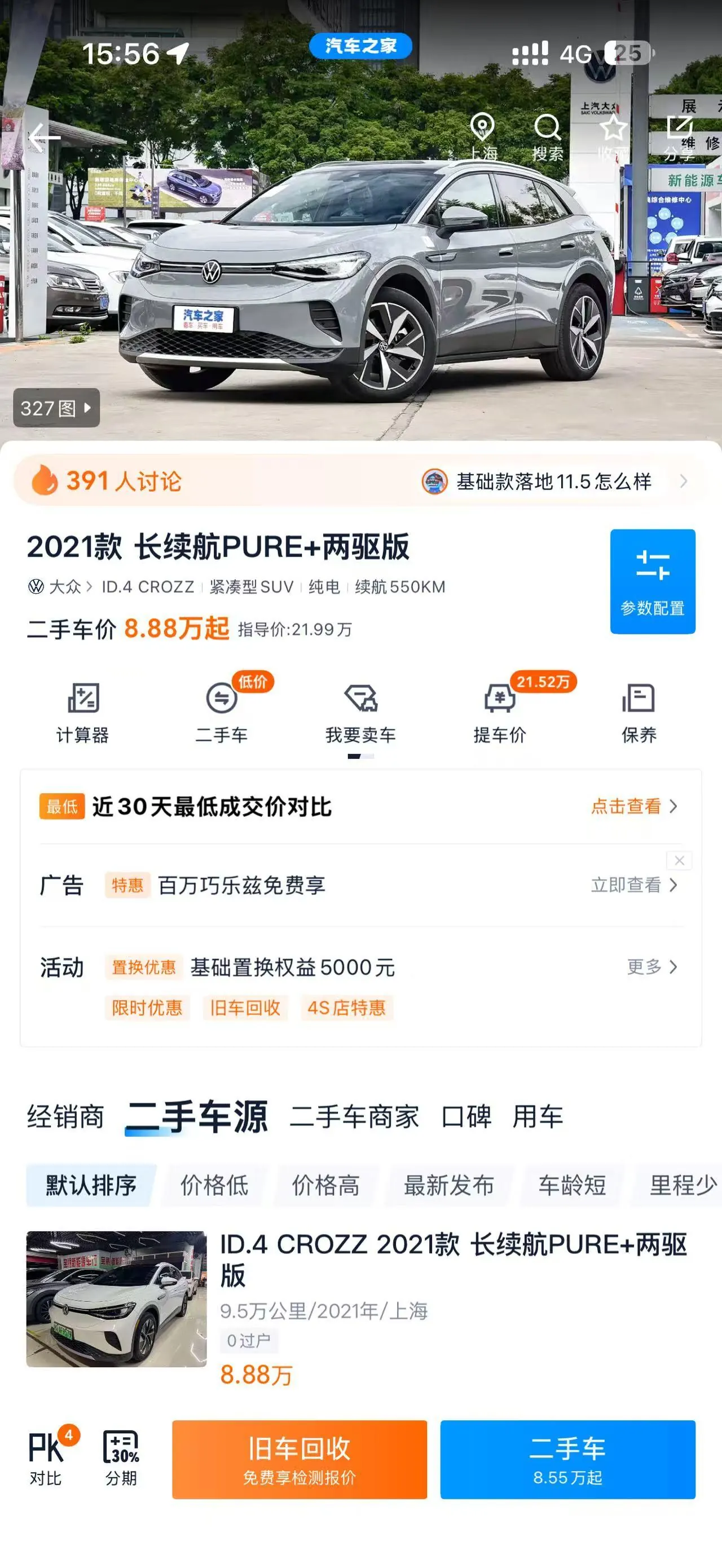
Task: Open 我要卖车 sell my car
Action: click(360, 713)
